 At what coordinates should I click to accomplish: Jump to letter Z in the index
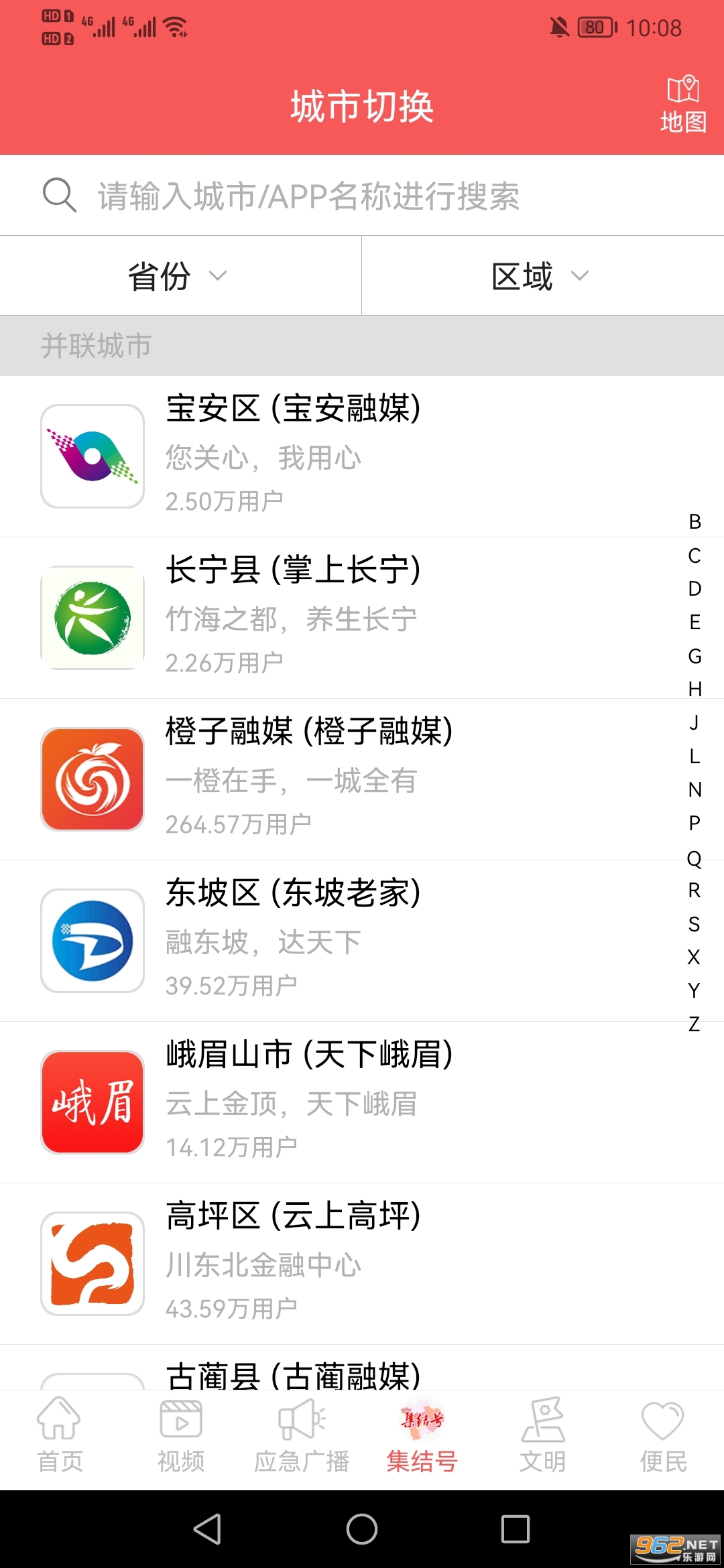(695, 1024)
